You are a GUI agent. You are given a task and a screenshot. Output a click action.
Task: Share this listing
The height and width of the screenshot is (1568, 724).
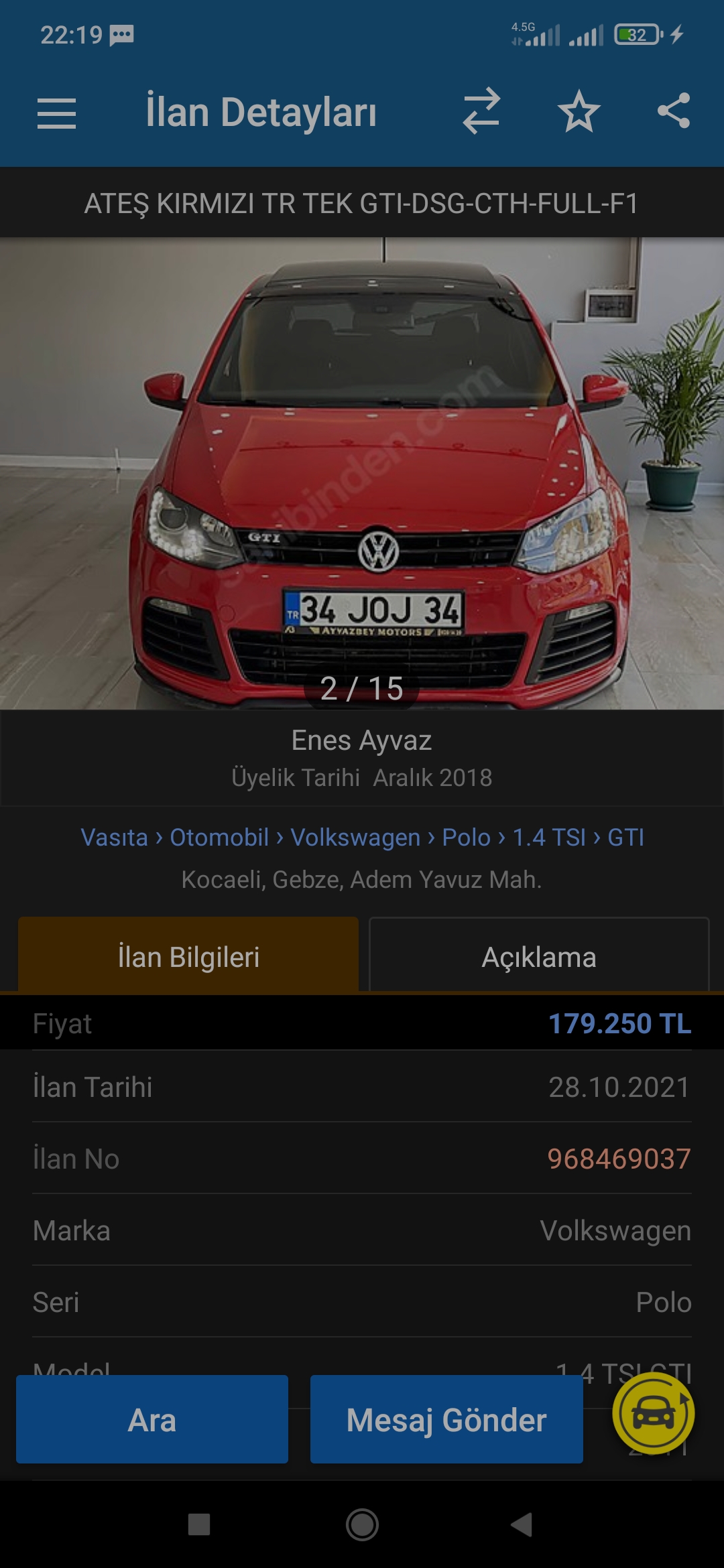(x=674, y=111)
